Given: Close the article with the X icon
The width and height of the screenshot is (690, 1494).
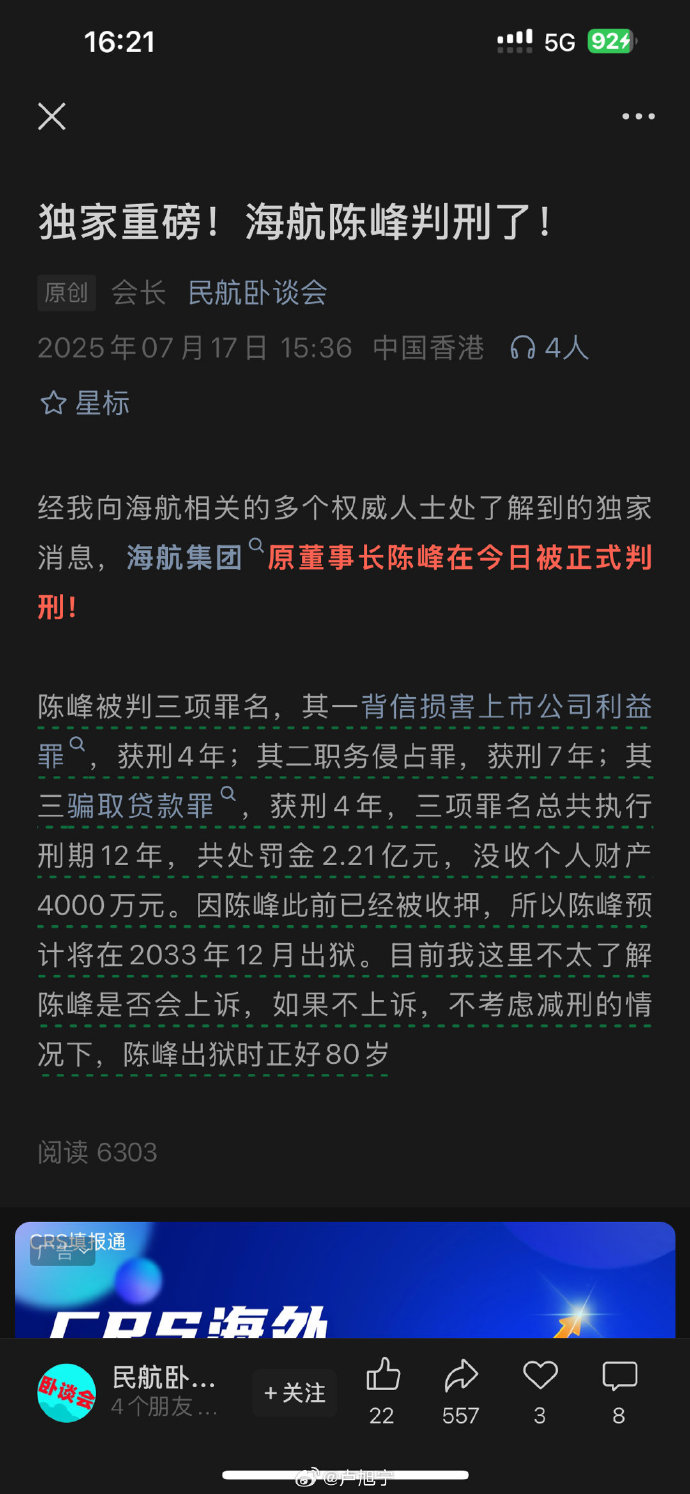Looking at the screenshot, I should pyautogui.click(x=51, y=117).
